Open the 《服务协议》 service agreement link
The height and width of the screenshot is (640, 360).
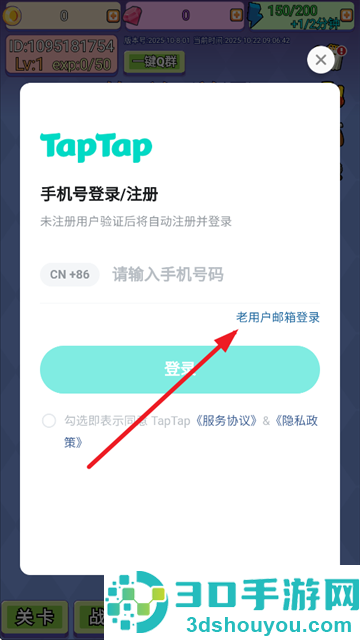226,421
